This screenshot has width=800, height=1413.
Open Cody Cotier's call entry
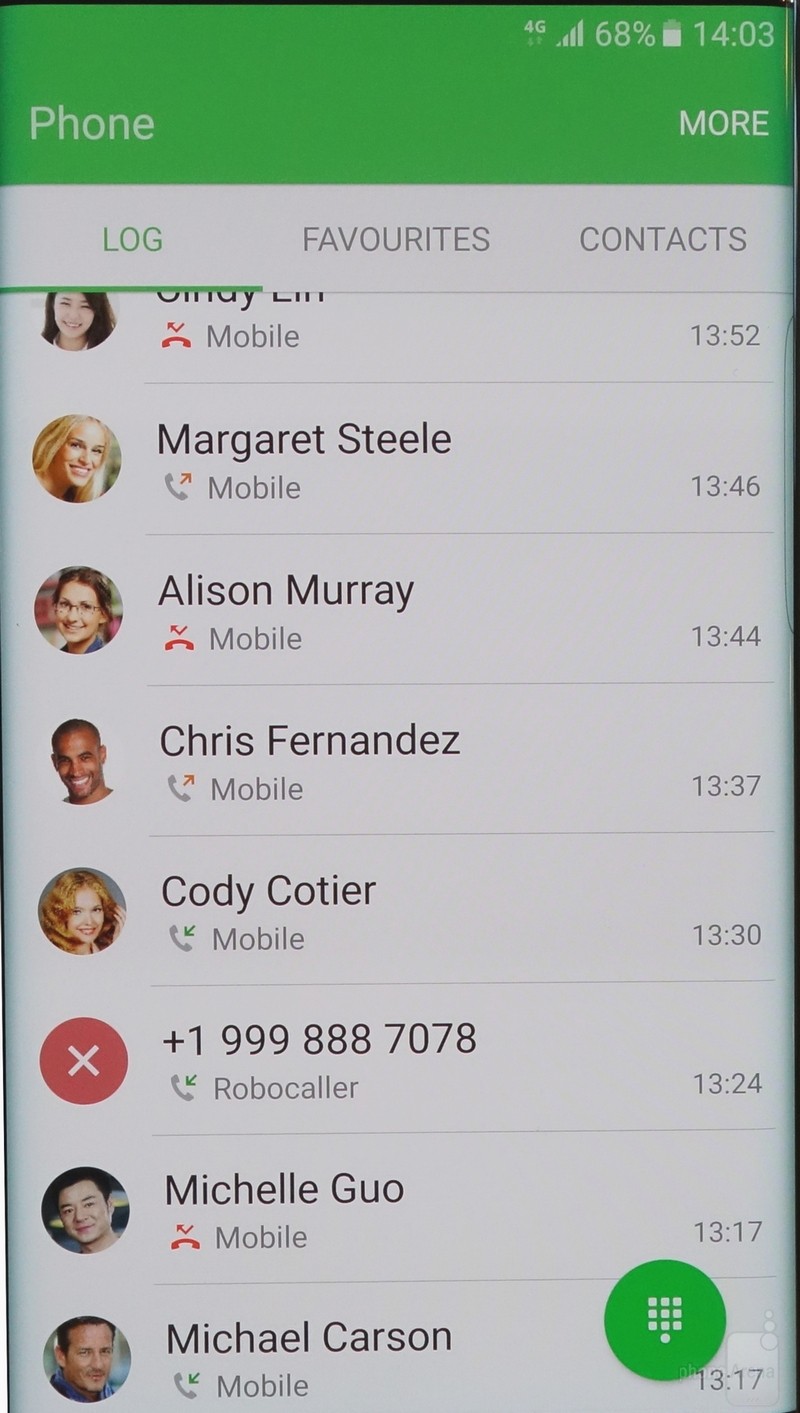coord(400,908)
